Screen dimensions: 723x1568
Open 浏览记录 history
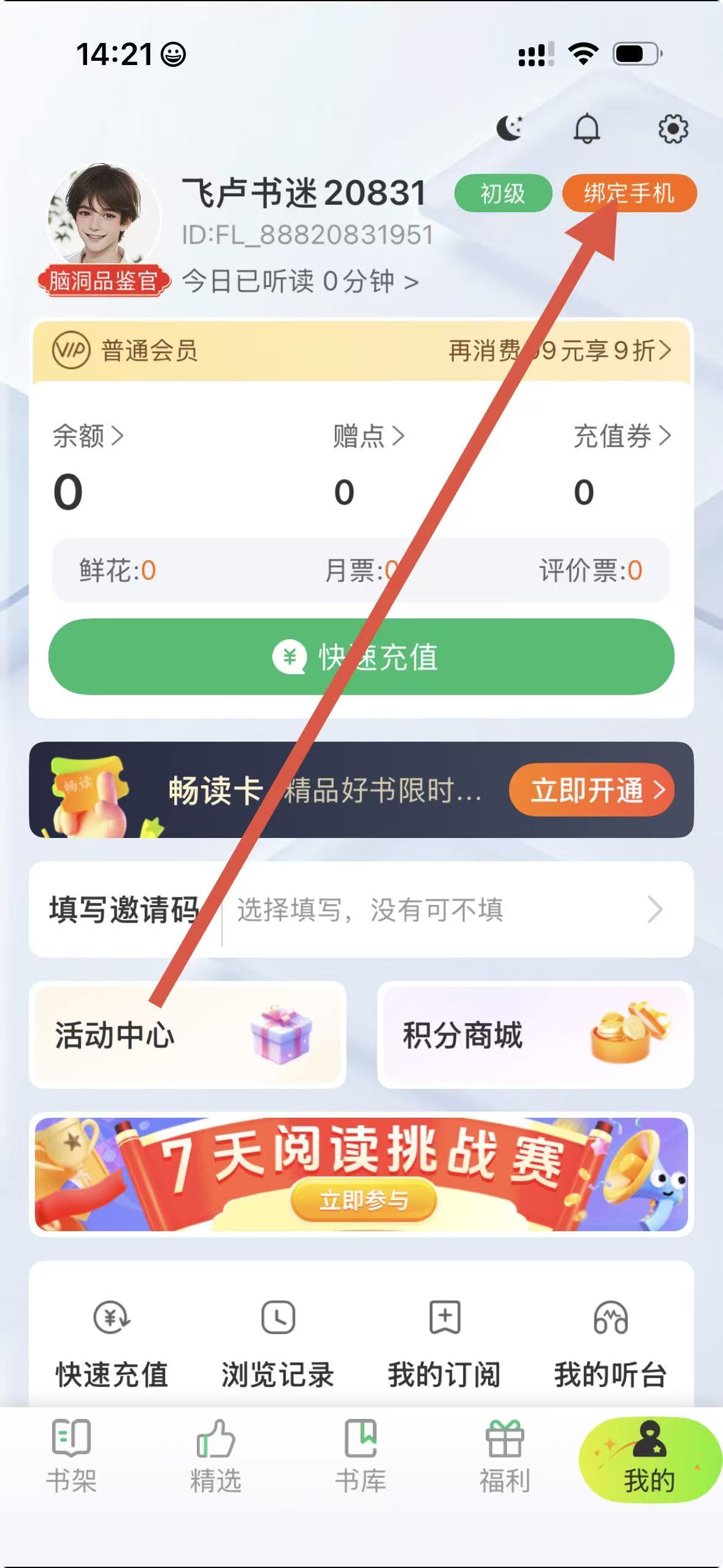[x=278, y=1344]
